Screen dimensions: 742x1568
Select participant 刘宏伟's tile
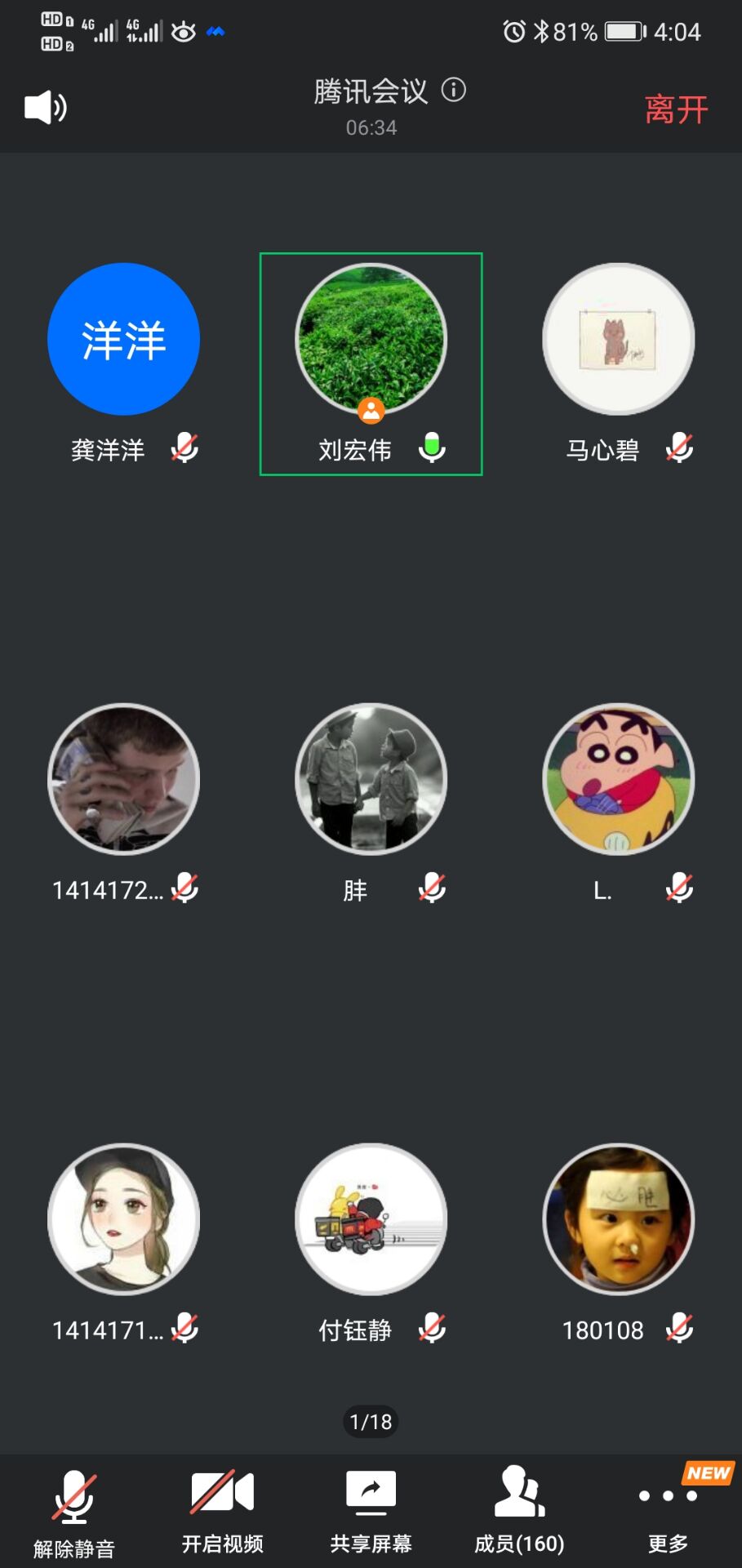tap(371, 364)
